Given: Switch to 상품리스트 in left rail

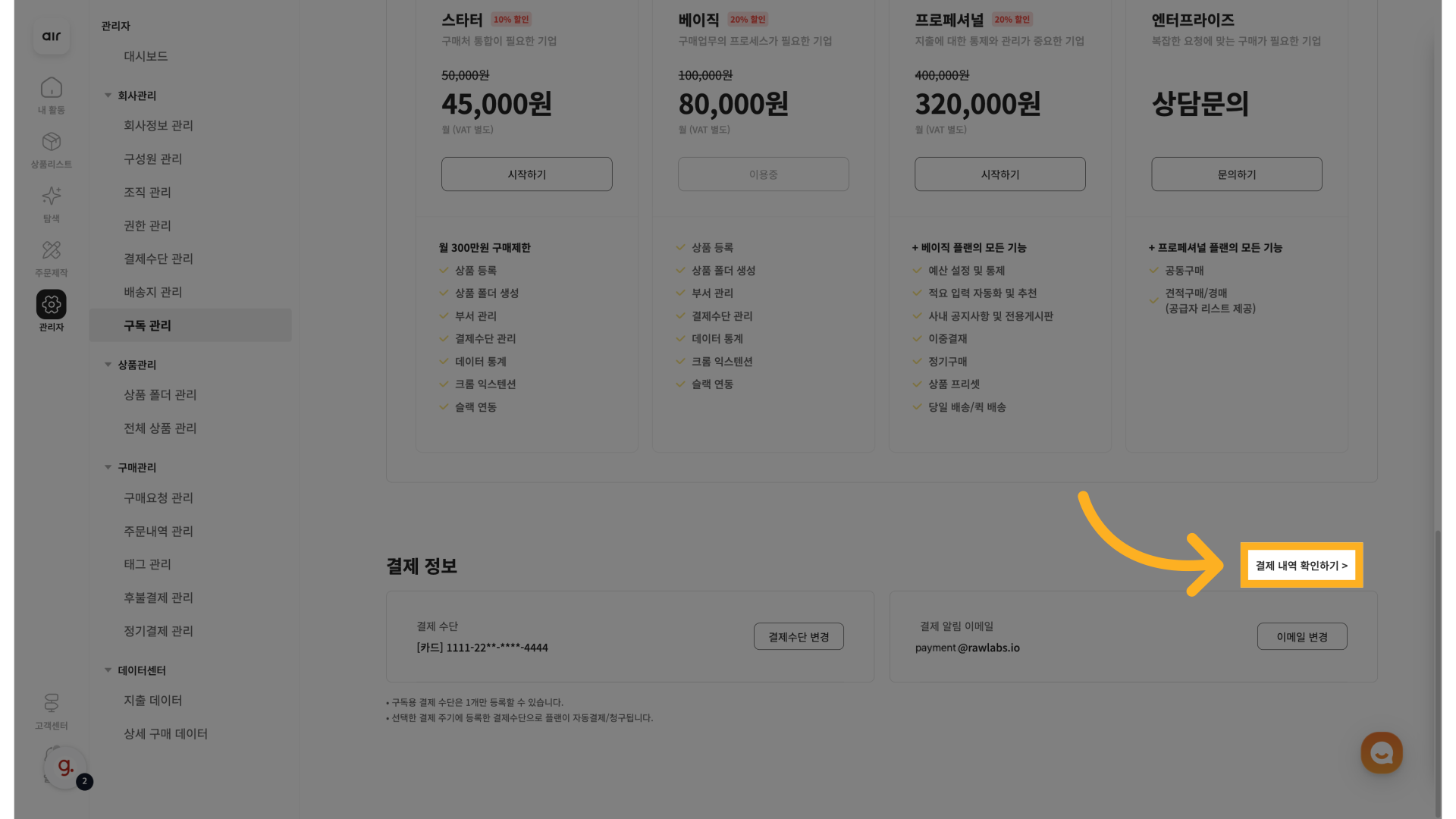Looking at the screenshot, I should tap(52, 149).
